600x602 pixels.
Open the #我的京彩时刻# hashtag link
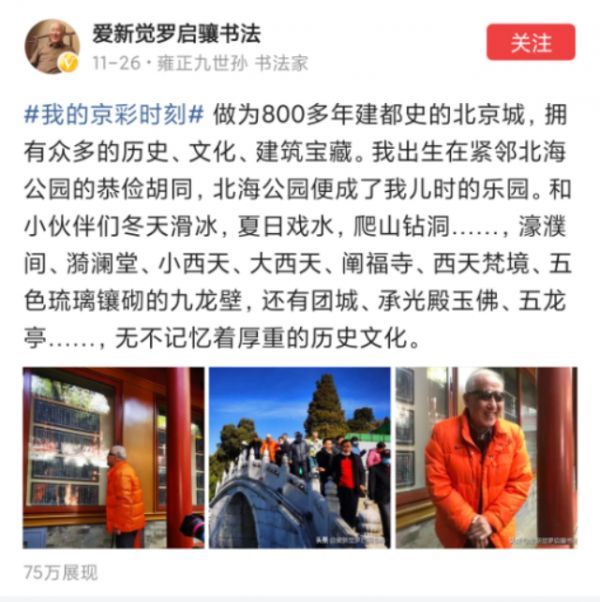click(x=115, y=114)
